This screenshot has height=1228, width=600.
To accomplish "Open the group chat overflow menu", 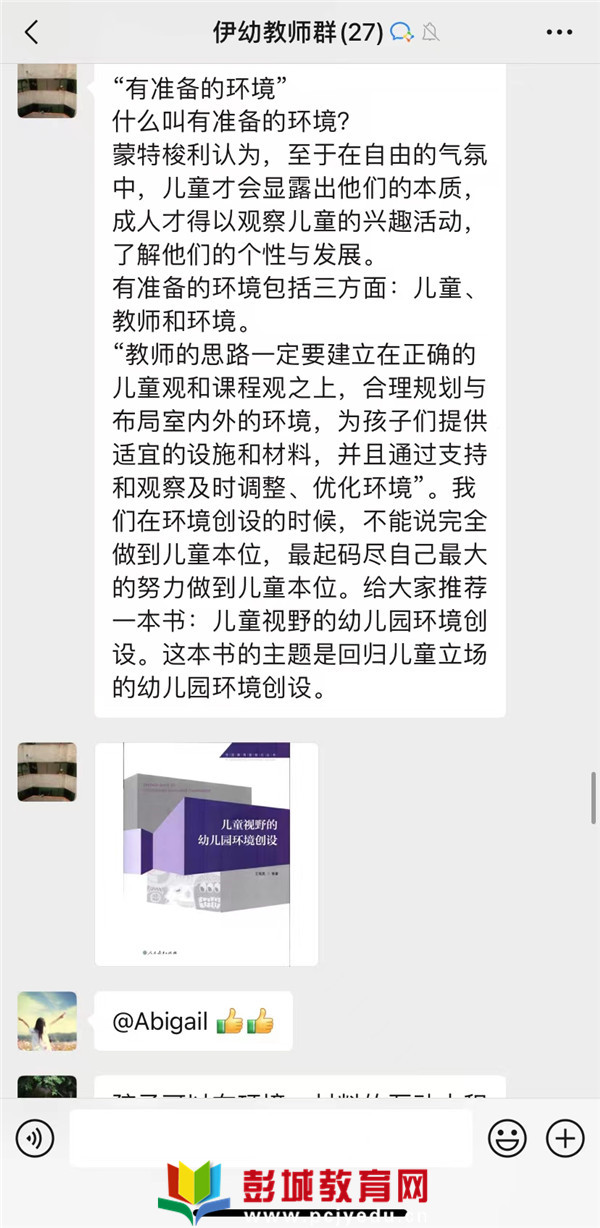I will pyautogui.click(x=559, y=32).
